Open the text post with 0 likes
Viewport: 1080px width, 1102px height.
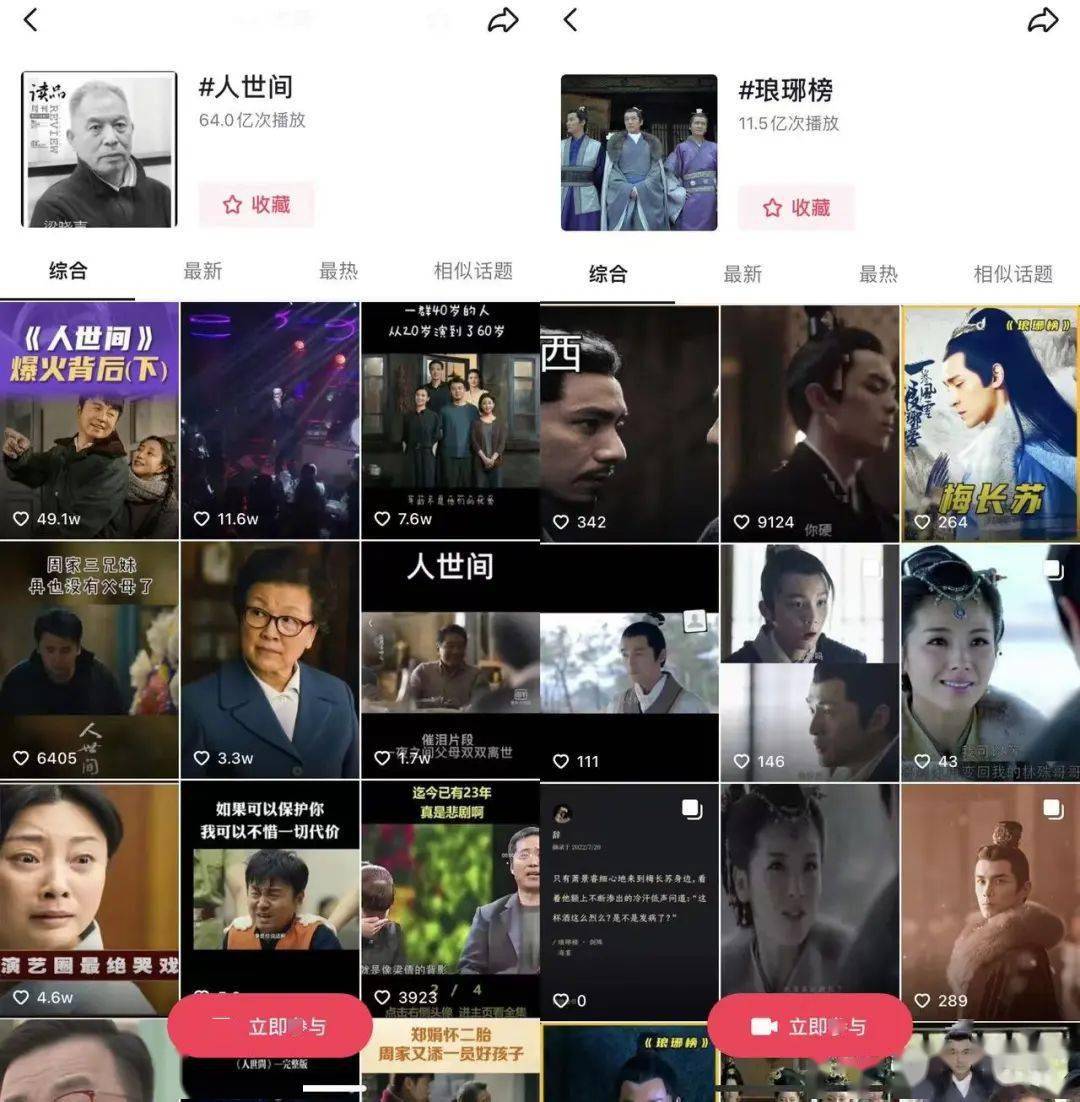coord(629,900)
